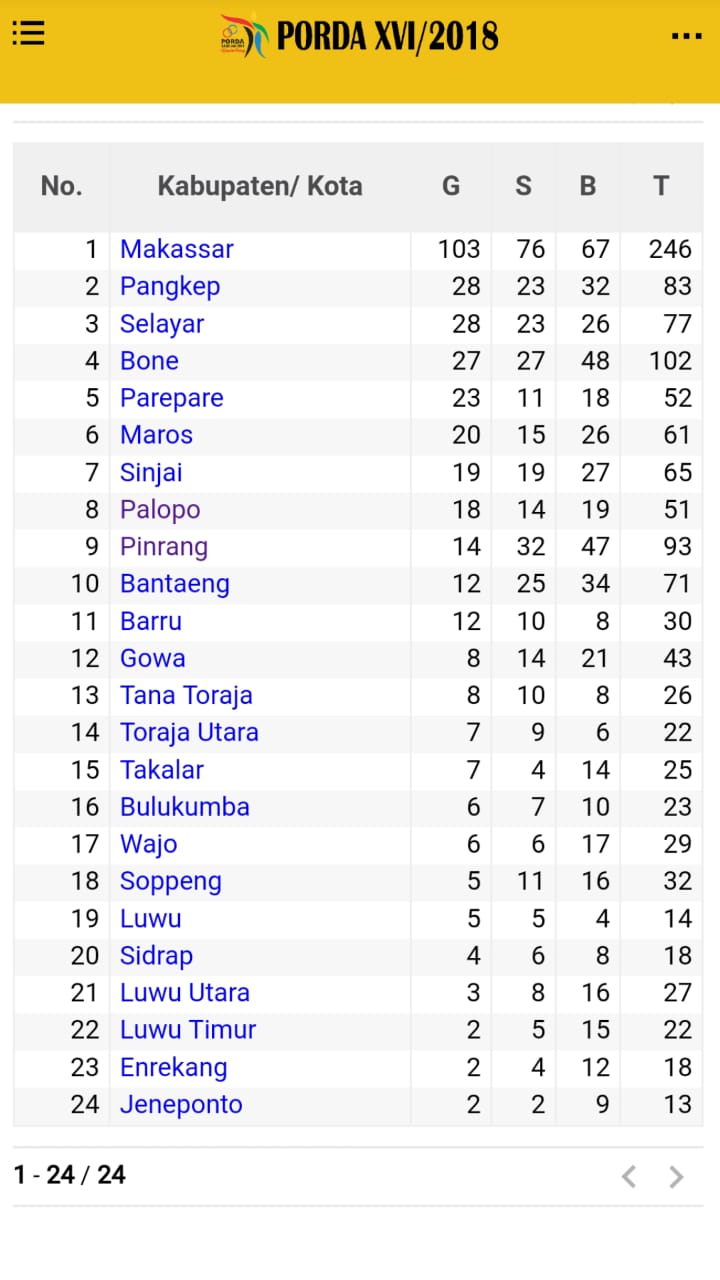Open the Pangkep link
Screen dimensions: 720x1280
tap(170, 286)
